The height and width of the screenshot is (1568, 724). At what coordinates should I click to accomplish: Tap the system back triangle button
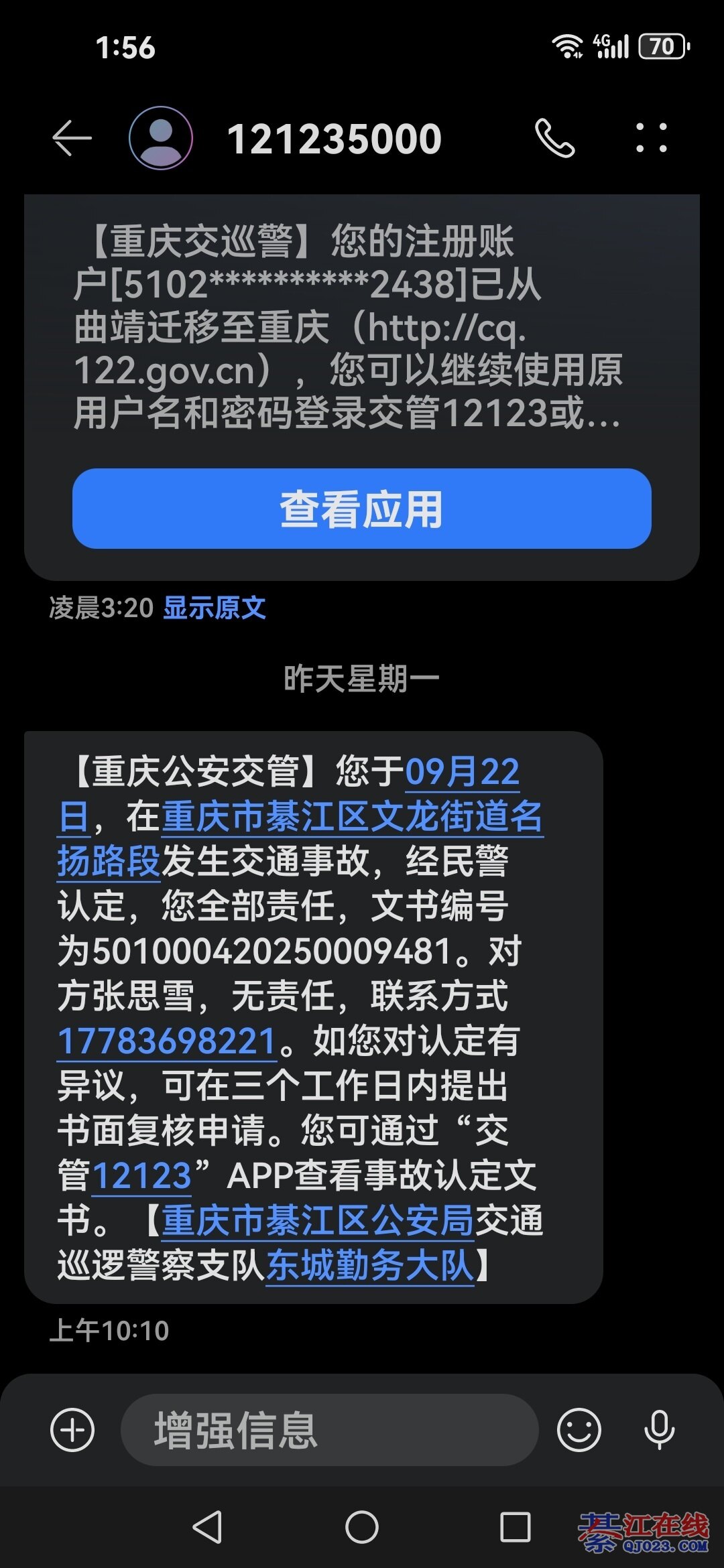click(x=208, y=1528)
